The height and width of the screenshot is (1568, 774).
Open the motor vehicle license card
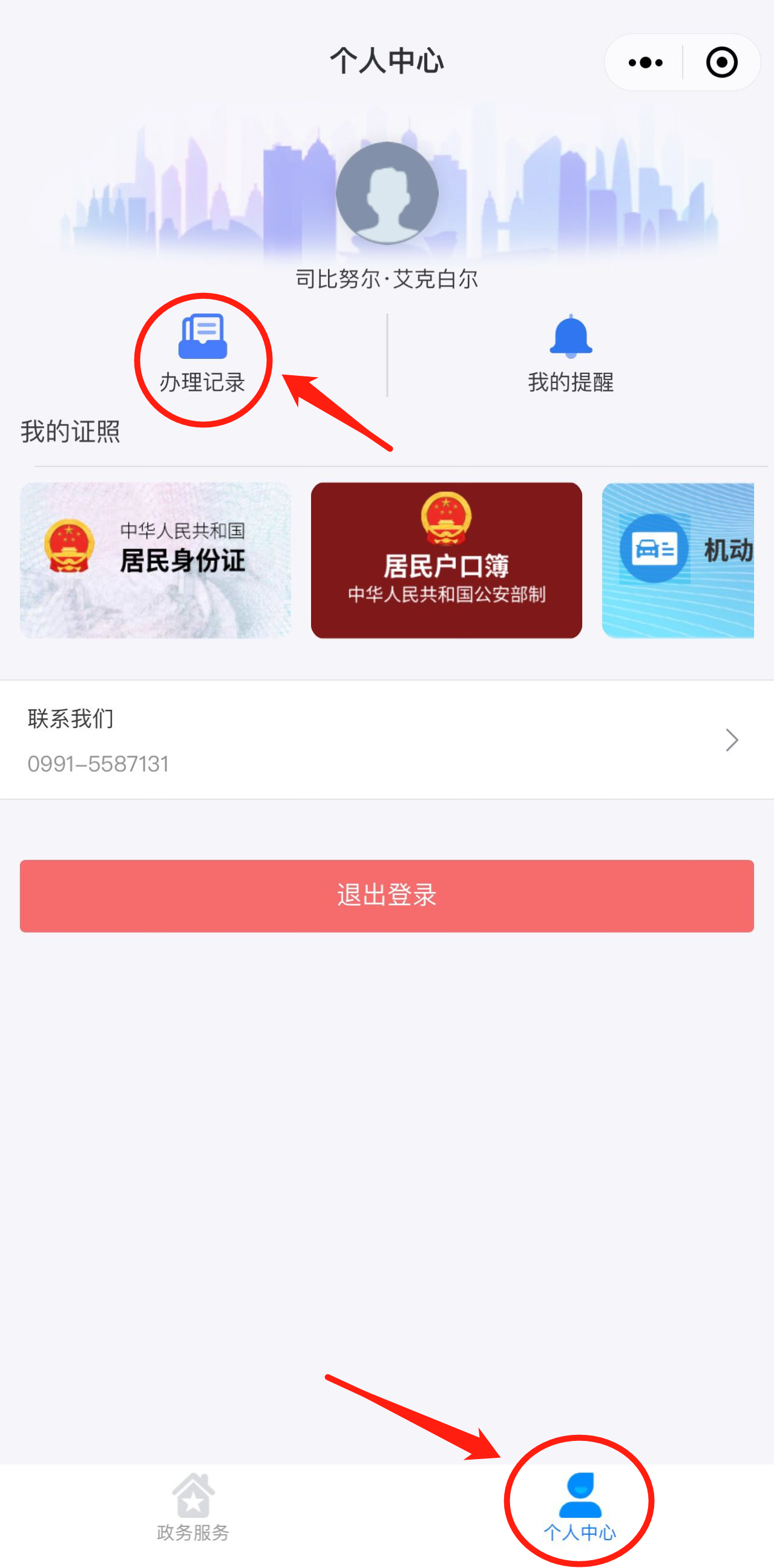coord(678,560)
